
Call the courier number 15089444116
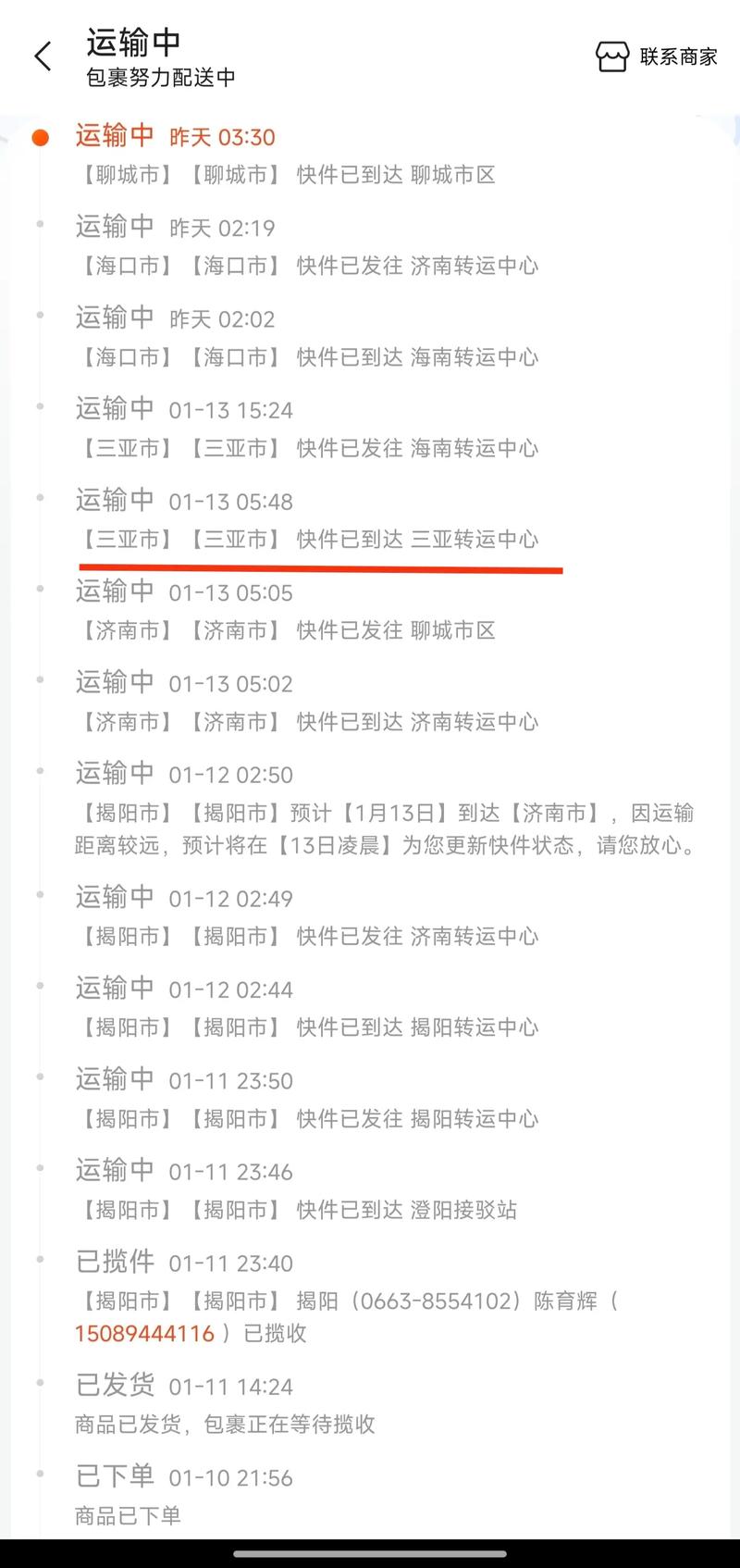click(x=146, y=1334)
